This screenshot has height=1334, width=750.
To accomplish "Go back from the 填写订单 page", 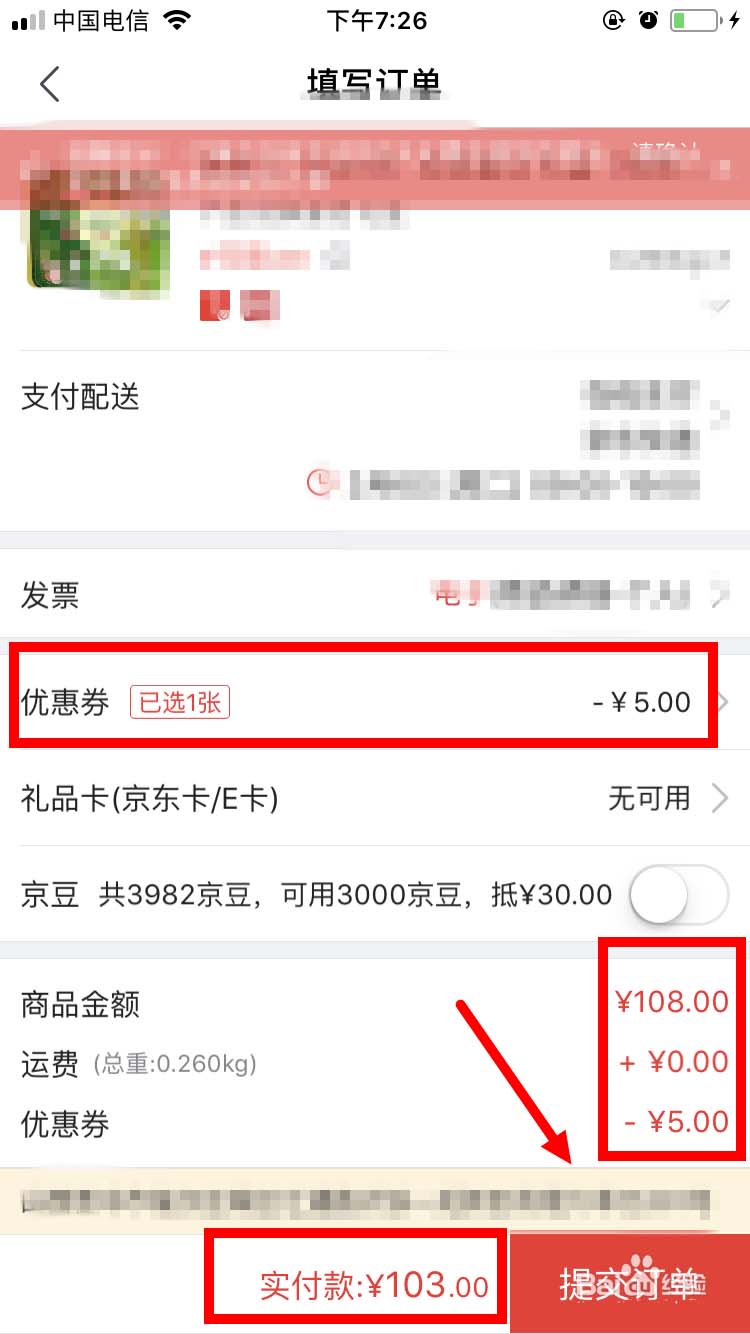I will (x=50, y=84).
